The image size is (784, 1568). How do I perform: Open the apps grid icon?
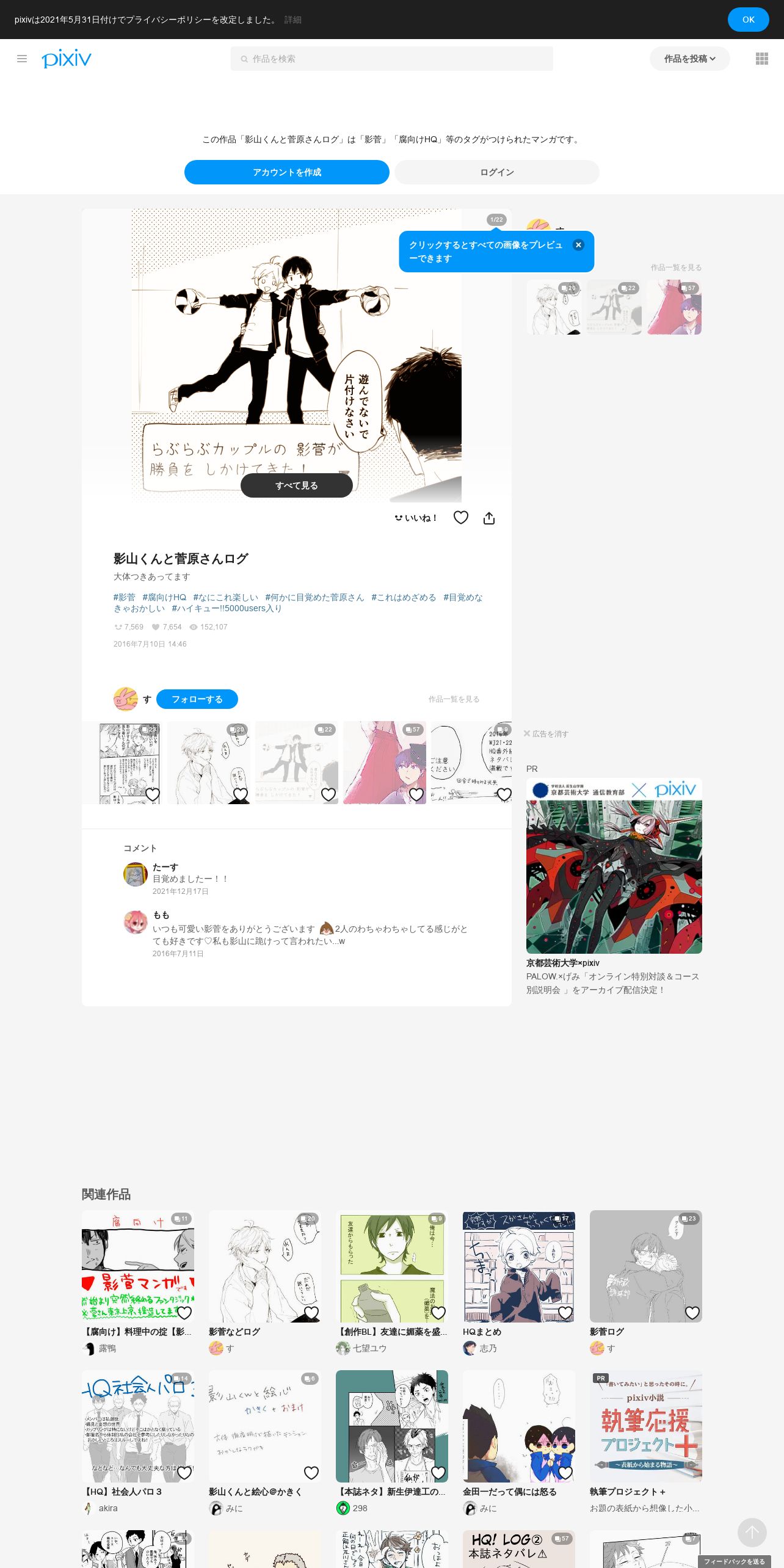pyautogui.click(x=761, y=59)
